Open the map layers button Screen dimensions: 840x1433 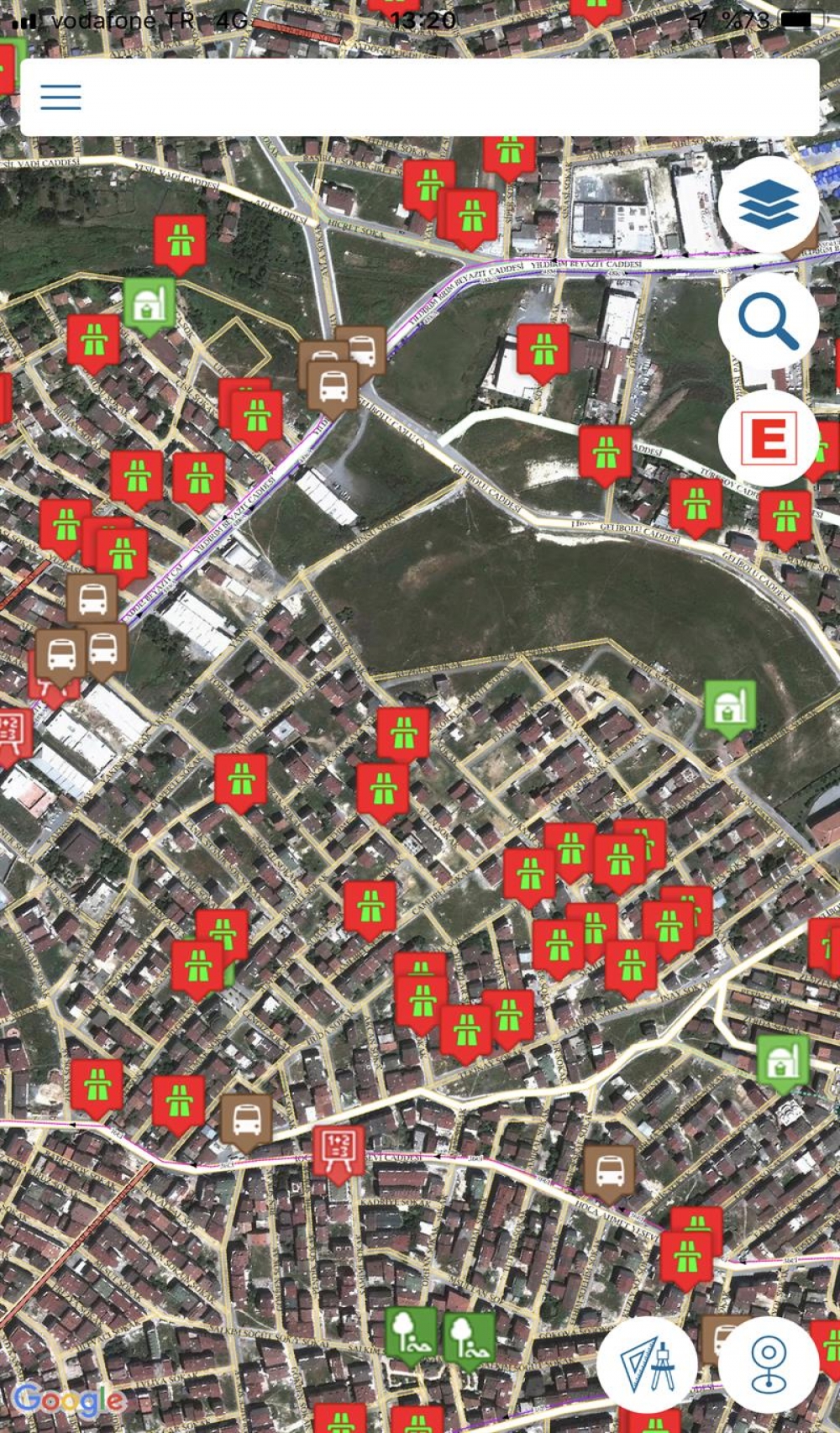tap(769, 205)
